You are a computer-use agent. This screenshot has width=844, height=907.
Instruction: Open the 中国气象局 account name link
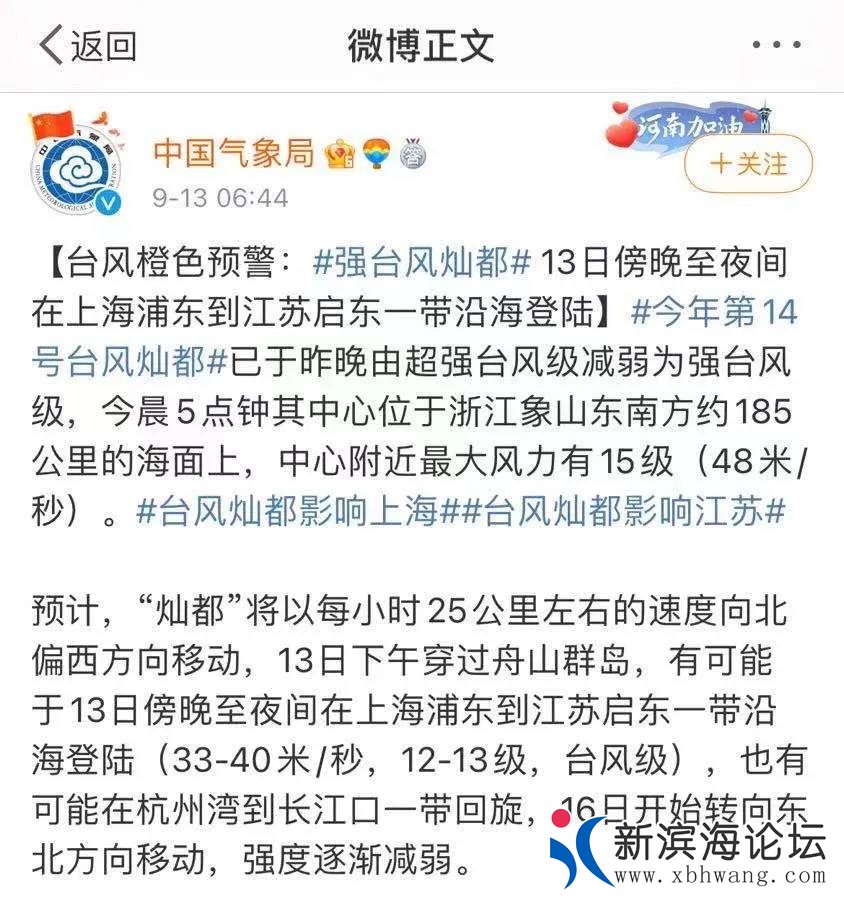click(233, 152)
